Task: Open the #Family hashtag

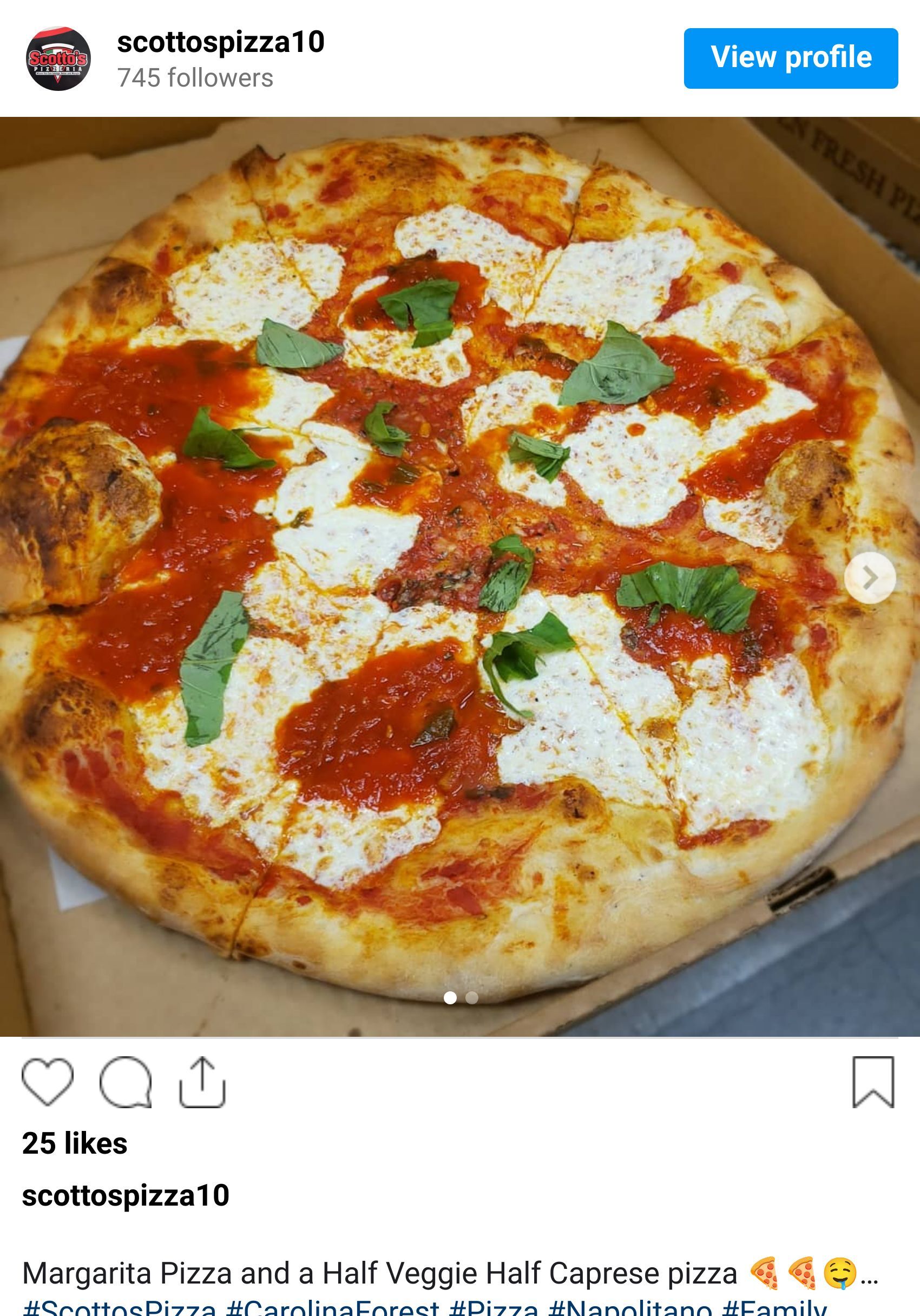Action: coord(774,1307)
